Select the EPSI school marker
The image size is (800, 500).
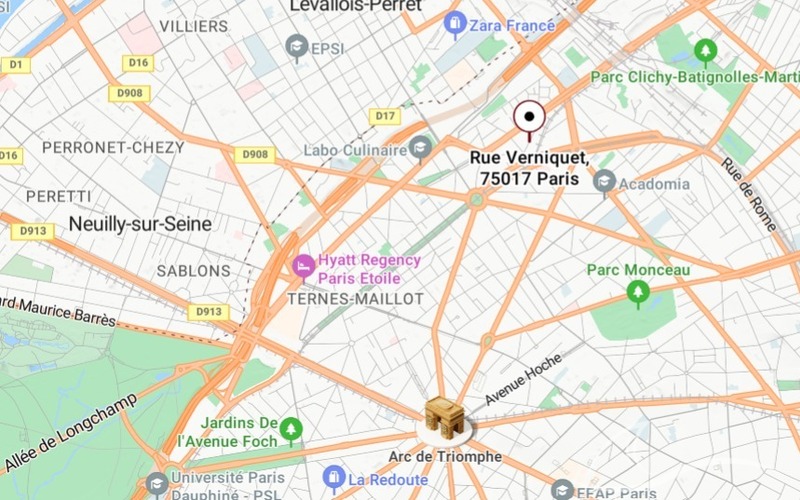pos(296,46)
